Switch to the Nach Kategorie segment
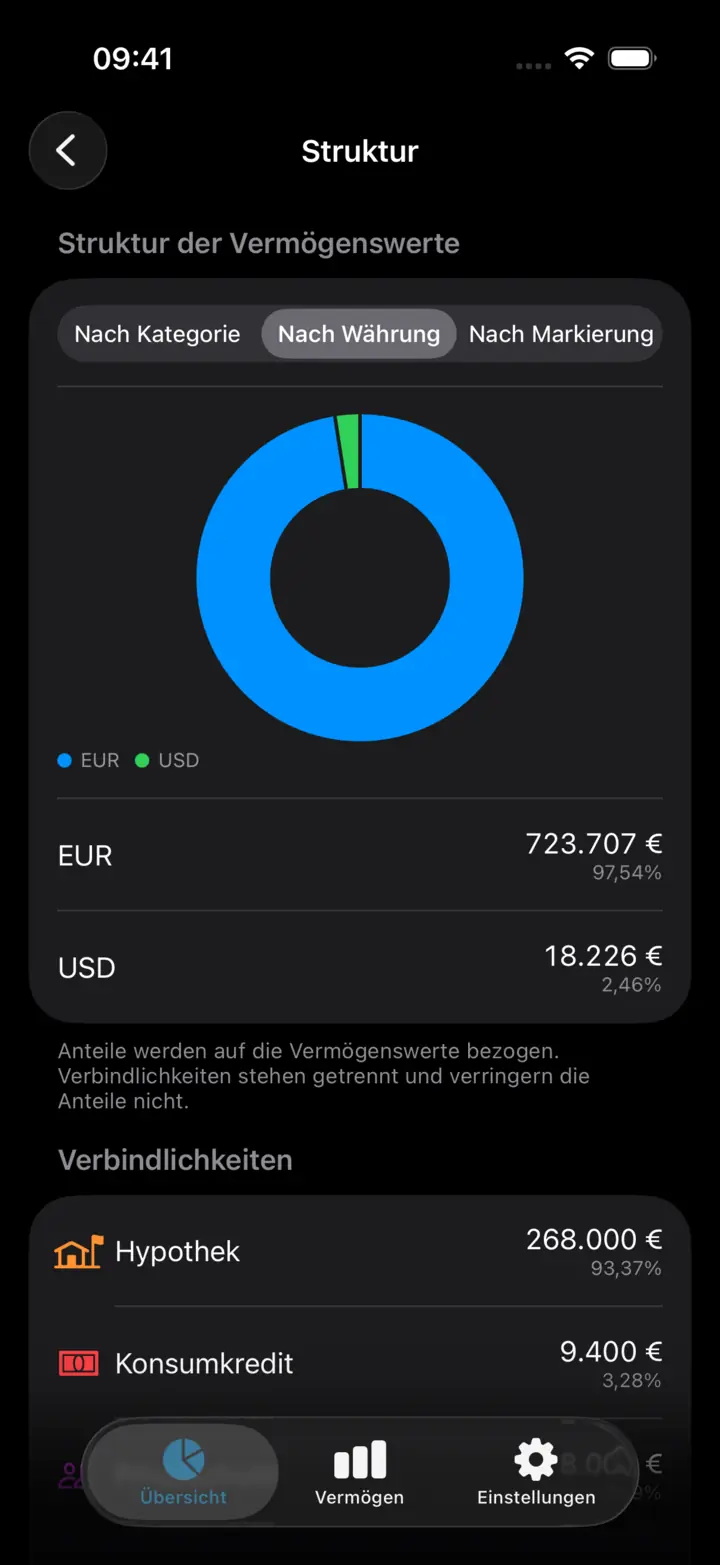 point(158,334)
